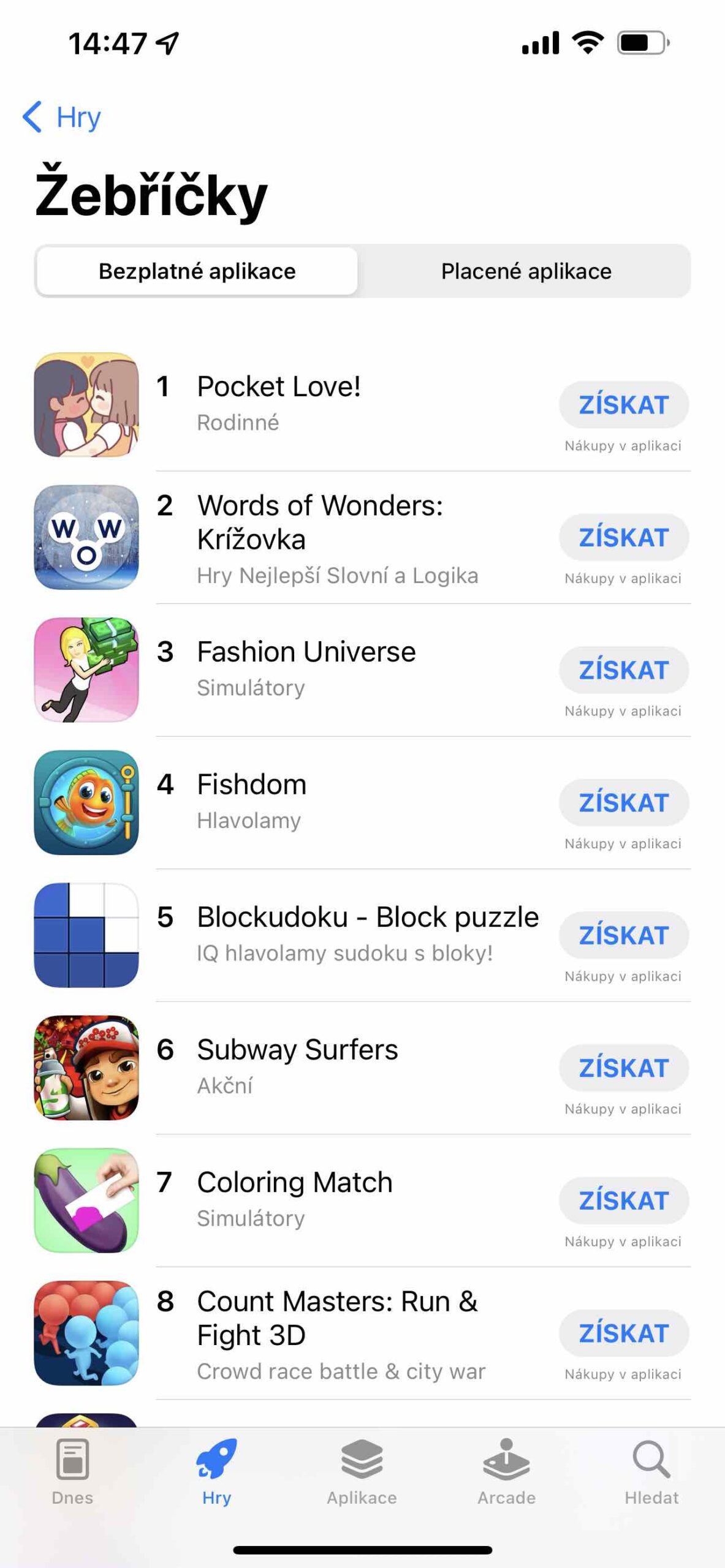Tap ZÍSKAT for Words of Wonders

pyautogui.click(x=623, y=537)
